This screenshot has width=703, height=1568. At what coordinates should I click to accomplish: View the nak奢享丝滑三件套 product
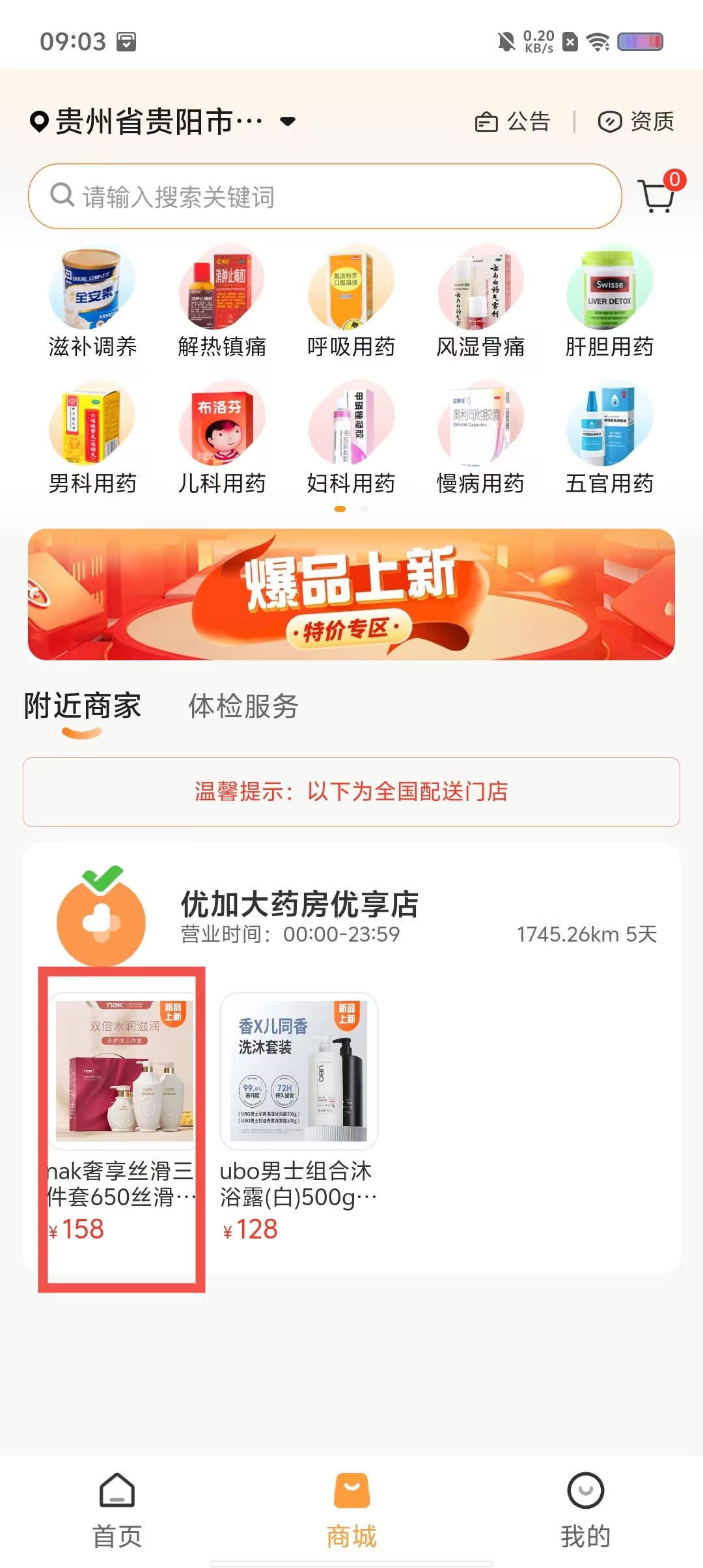coord(122,1107)
